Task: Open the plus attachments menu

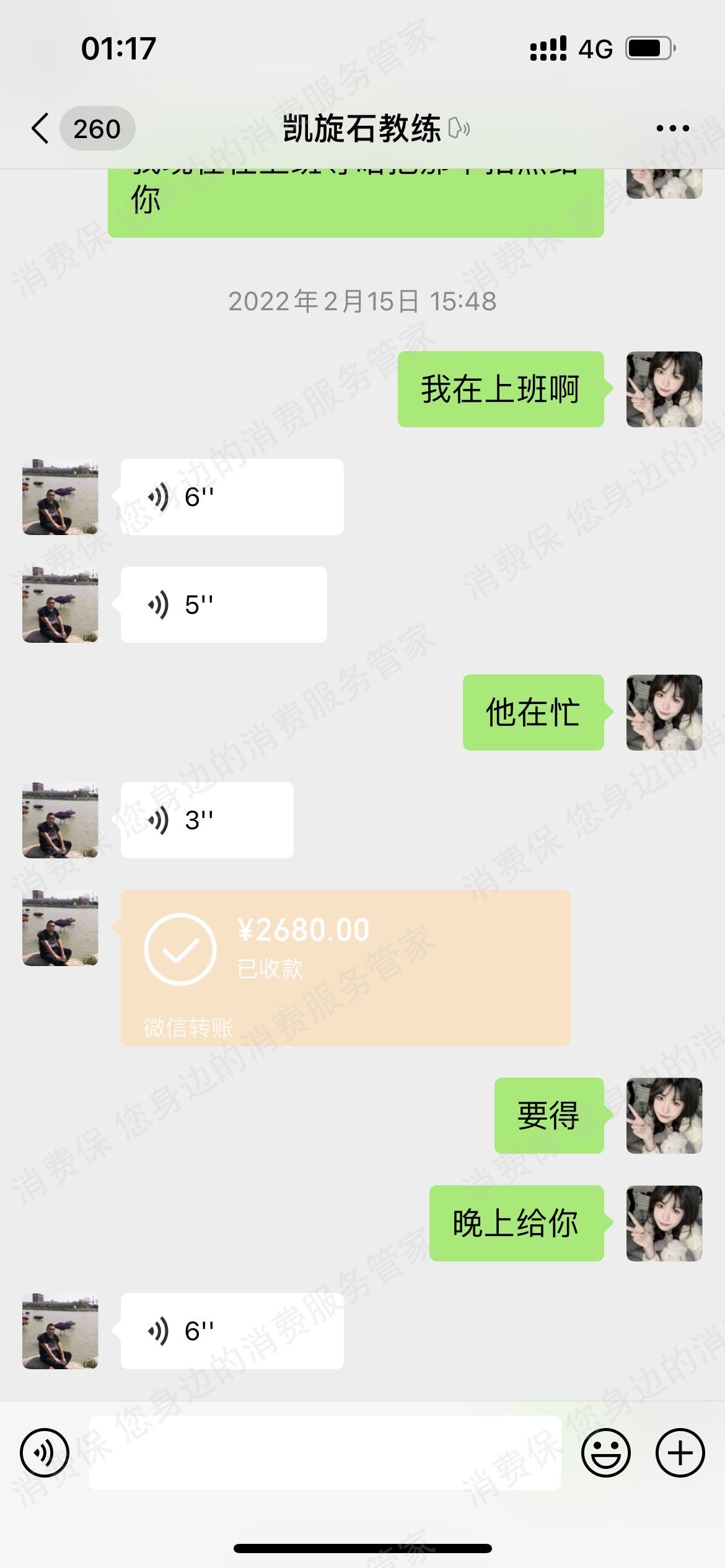Action: 680,1453
